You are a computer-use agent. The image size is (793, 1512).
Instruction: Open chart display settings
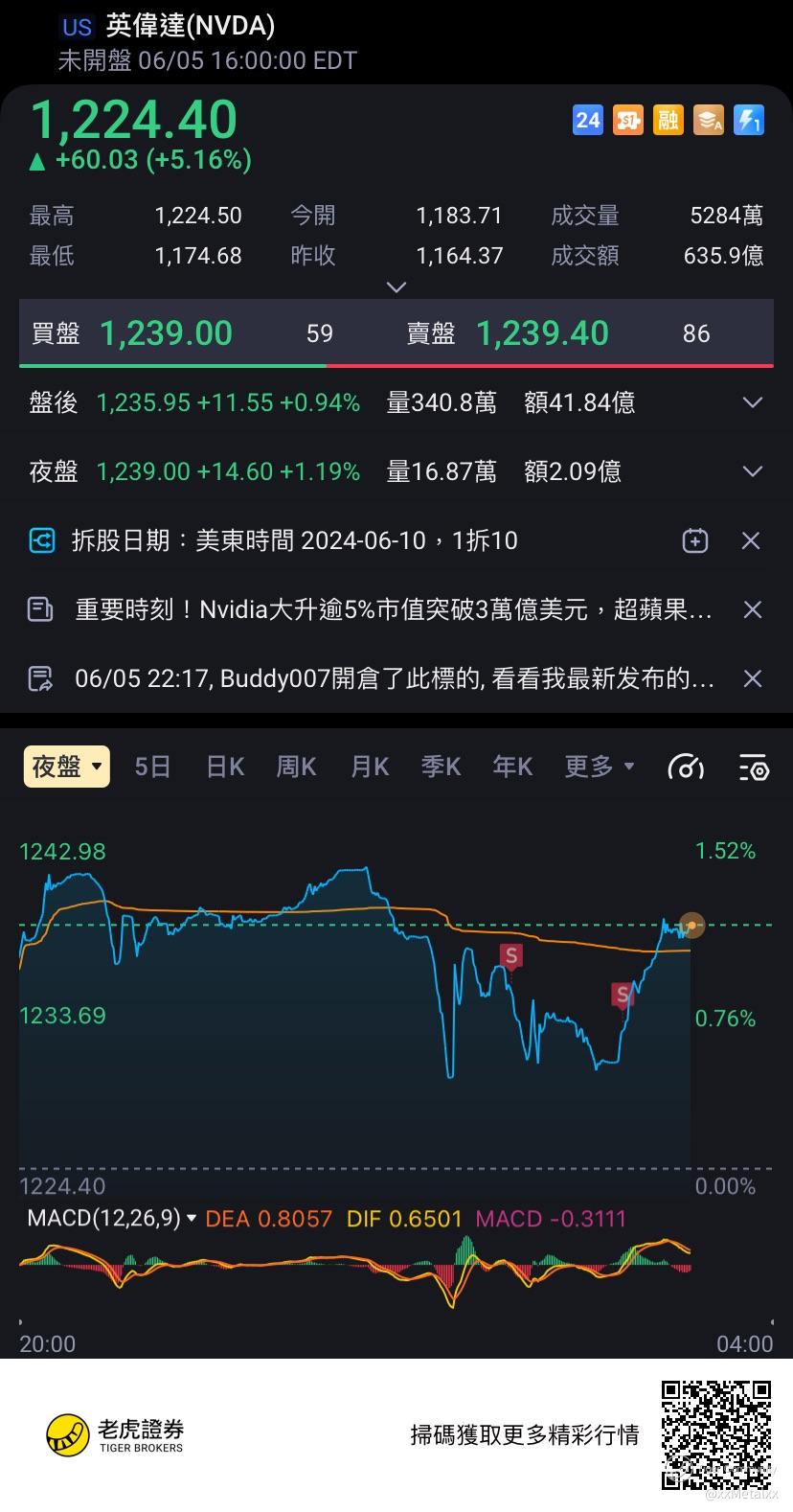tap(754, 767)
